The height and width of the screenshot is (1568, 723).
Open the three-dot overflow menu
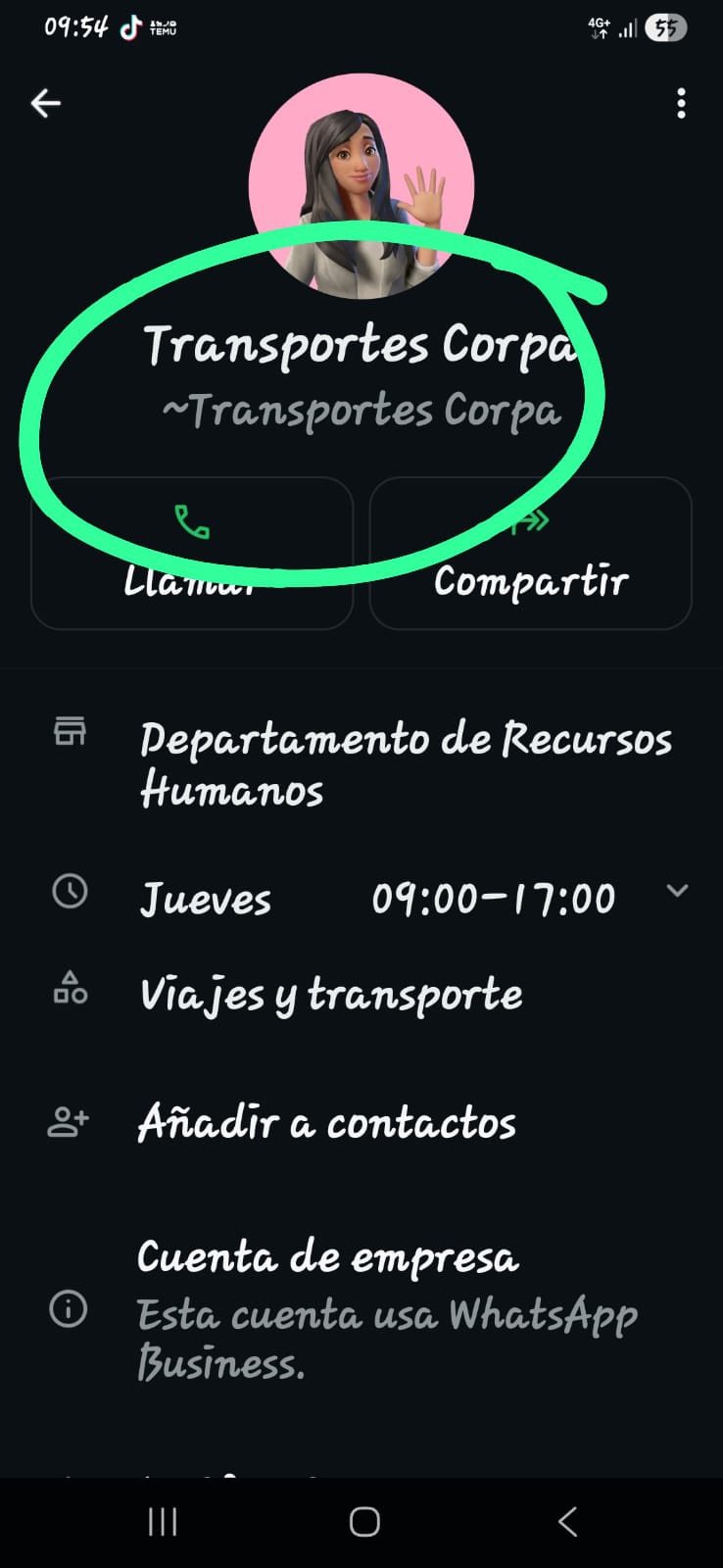point(681,103)
